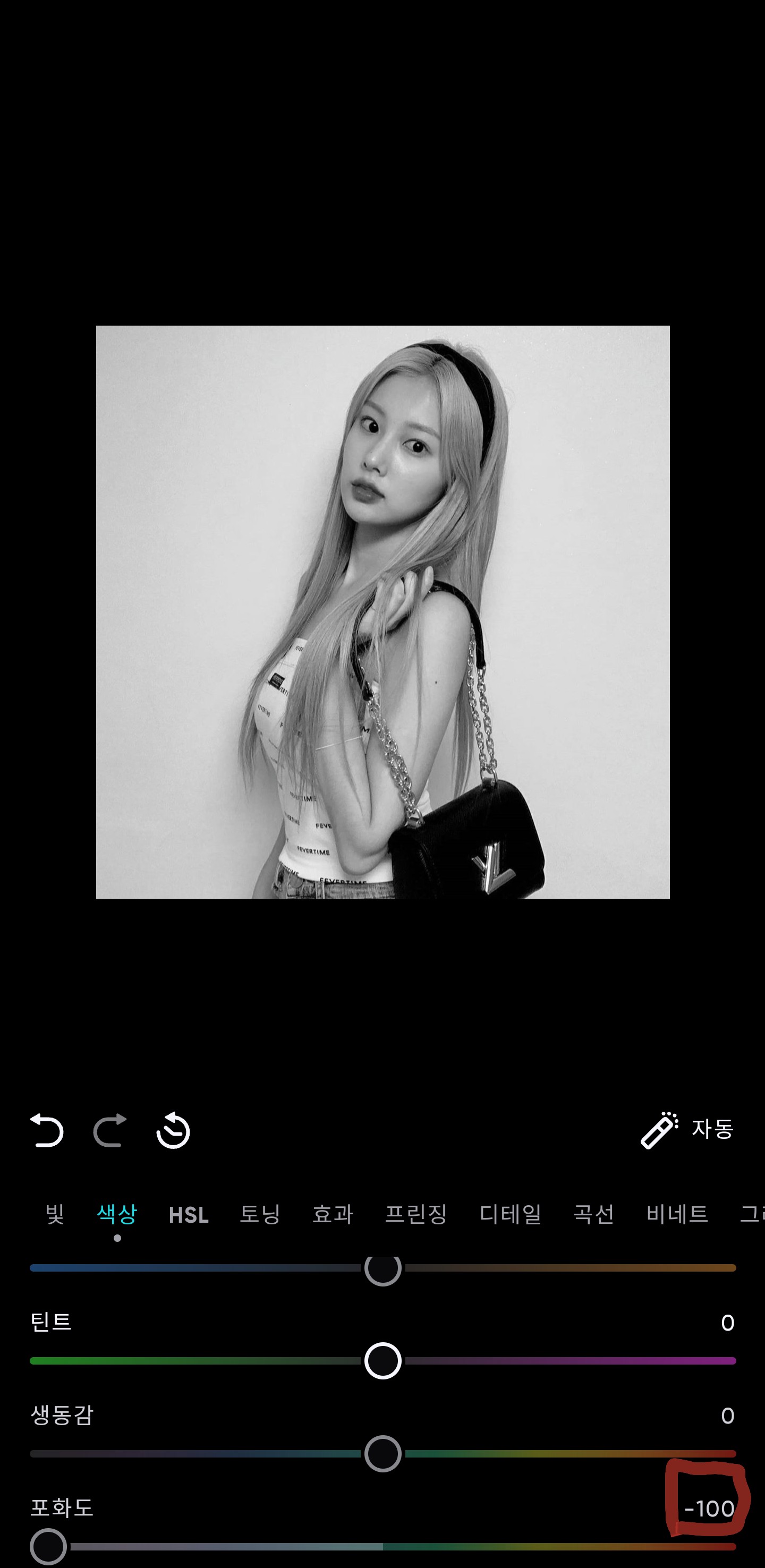
Task: Undo the last edit
Action: pos(47,1131)
